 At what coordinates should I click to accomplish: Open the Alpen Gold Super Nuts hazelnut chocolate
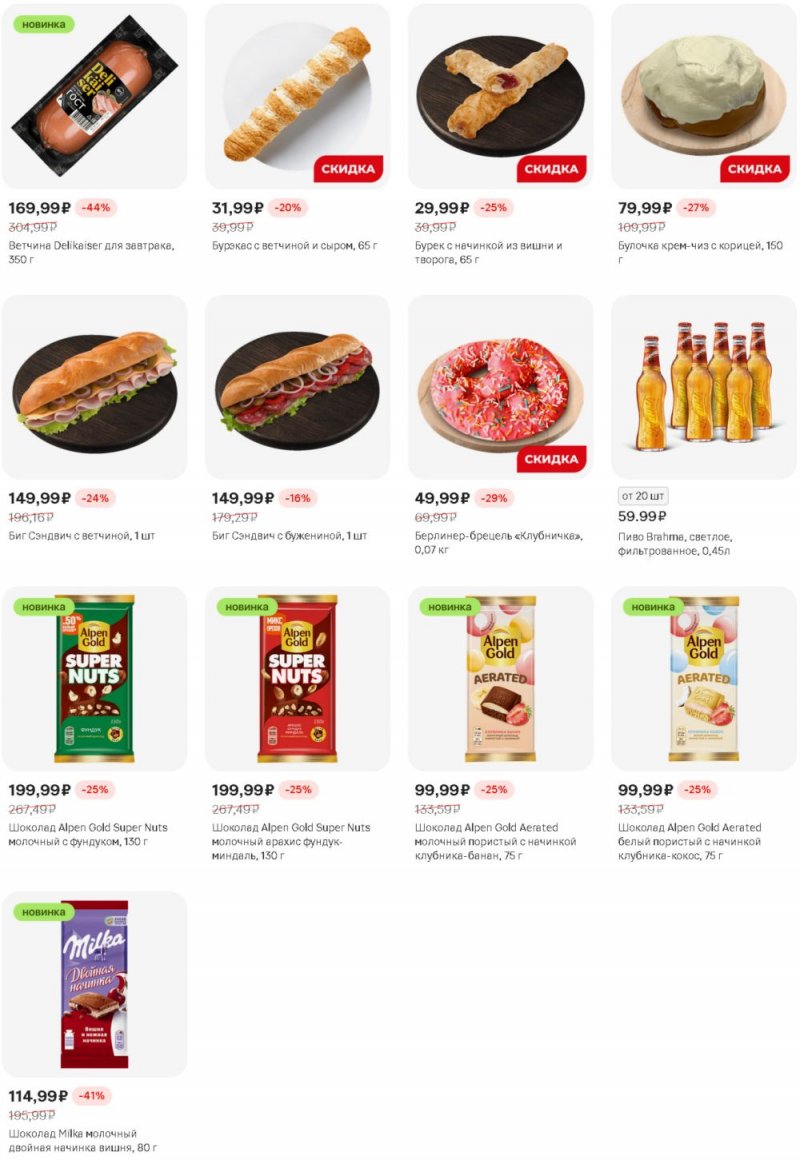click(x=94, y=678)
